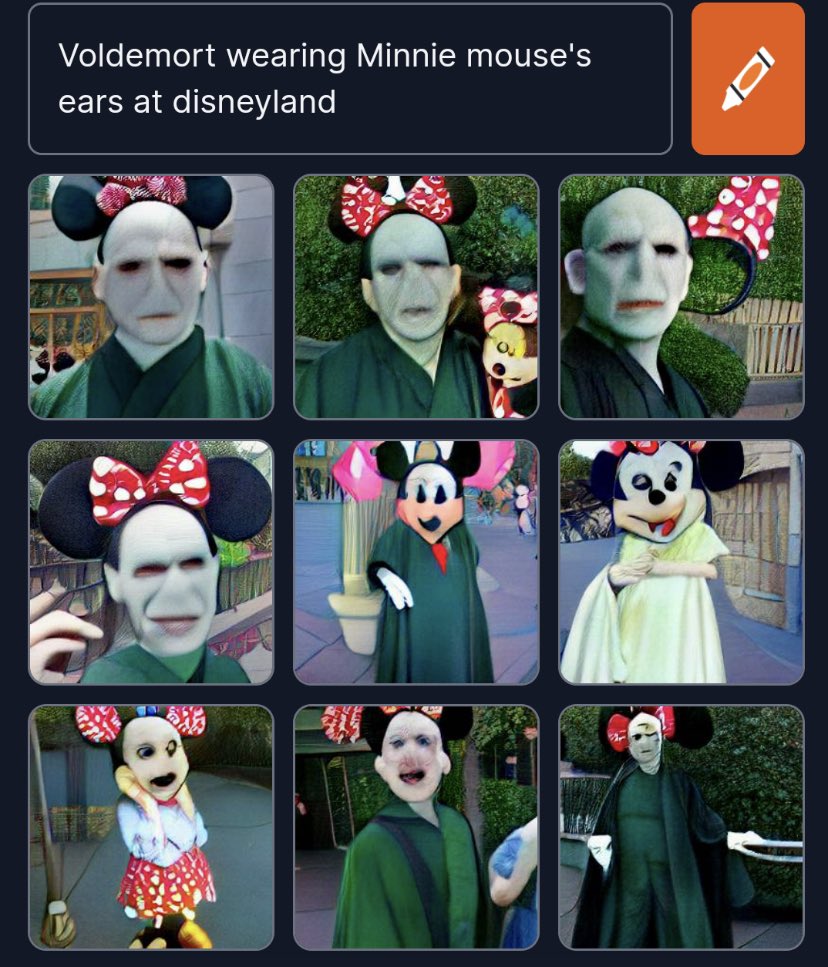Tap the prompt text field about Voldemort
The width and height of the screenshot is (828, 967).
[x=350, y=79]
